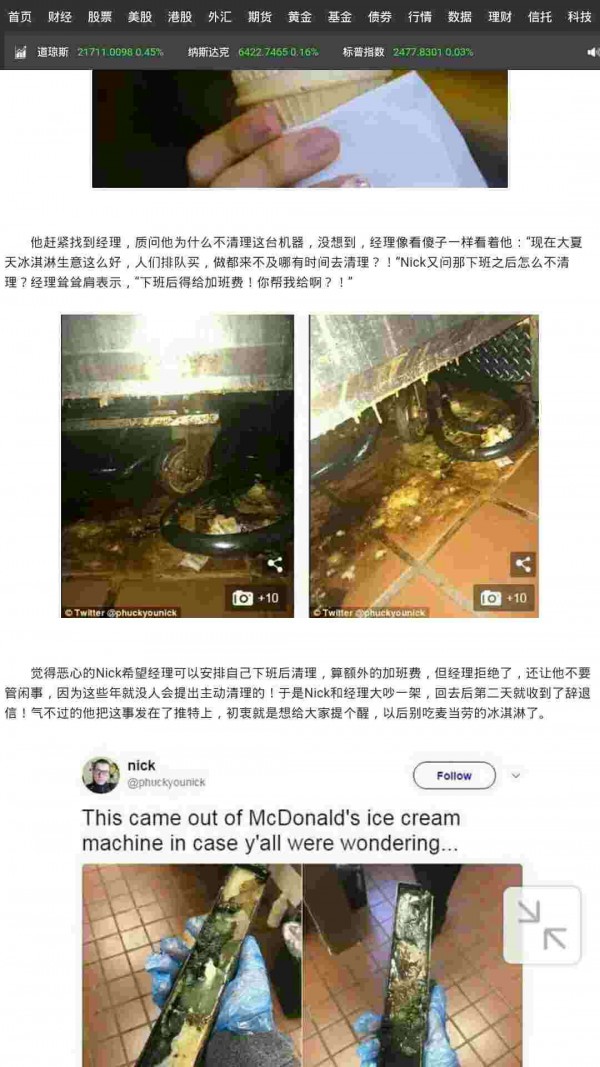
Task: Open the 黄金 section
Action: [300, 17]
